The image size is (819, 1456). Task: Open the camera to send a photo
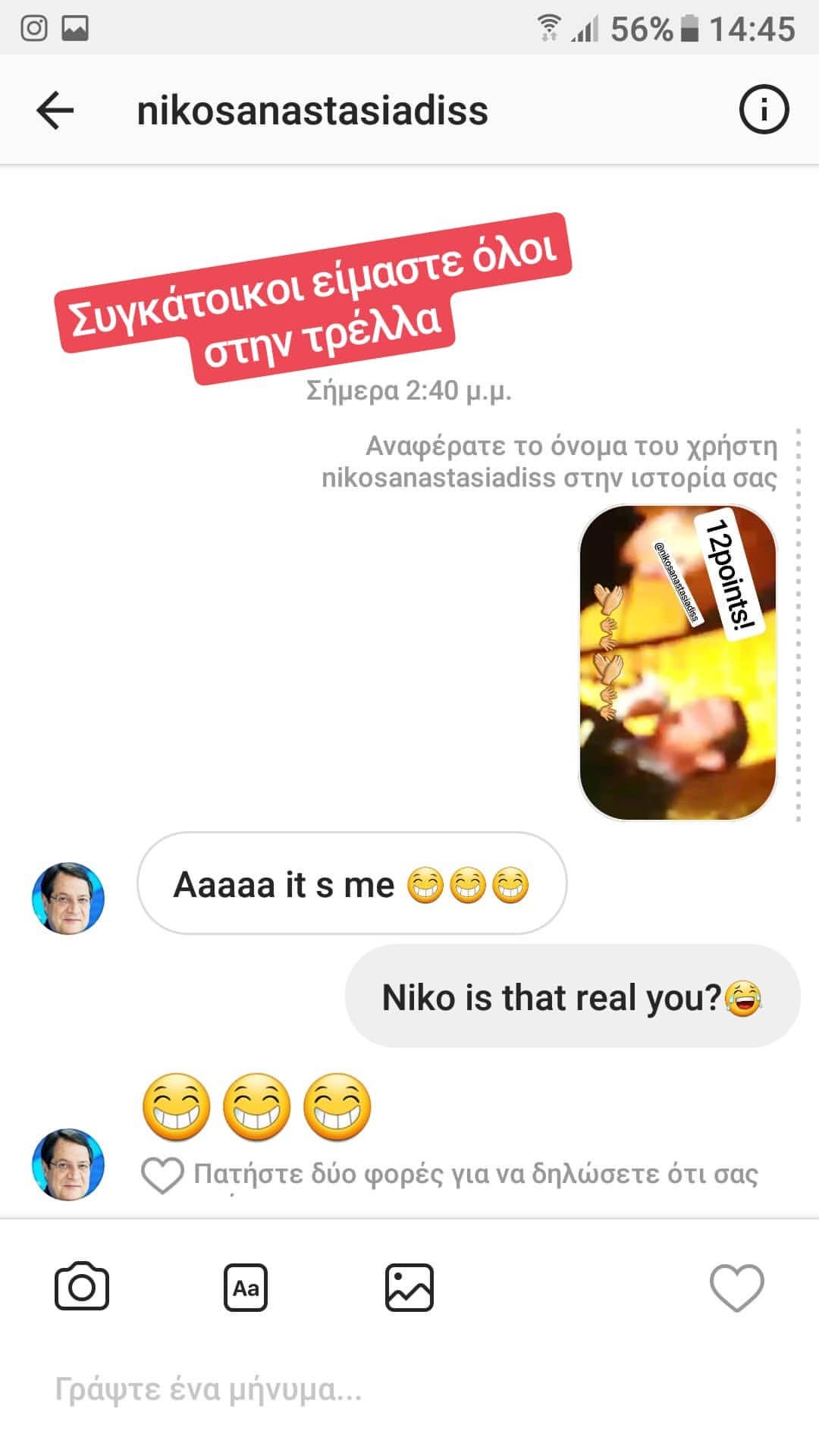pyautogui.click(x=82, y=1287)
